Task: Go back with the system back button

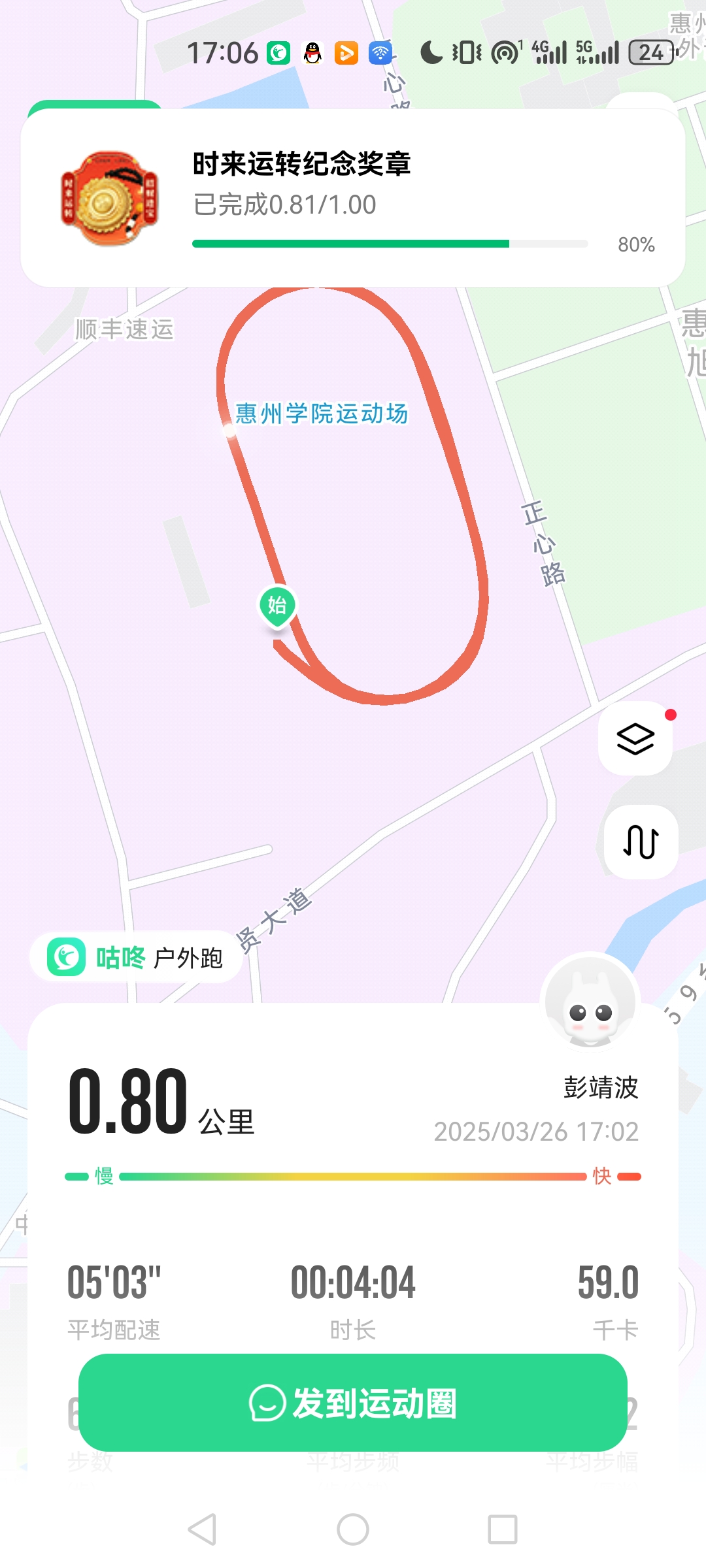Action: [x=202, y=1529]
